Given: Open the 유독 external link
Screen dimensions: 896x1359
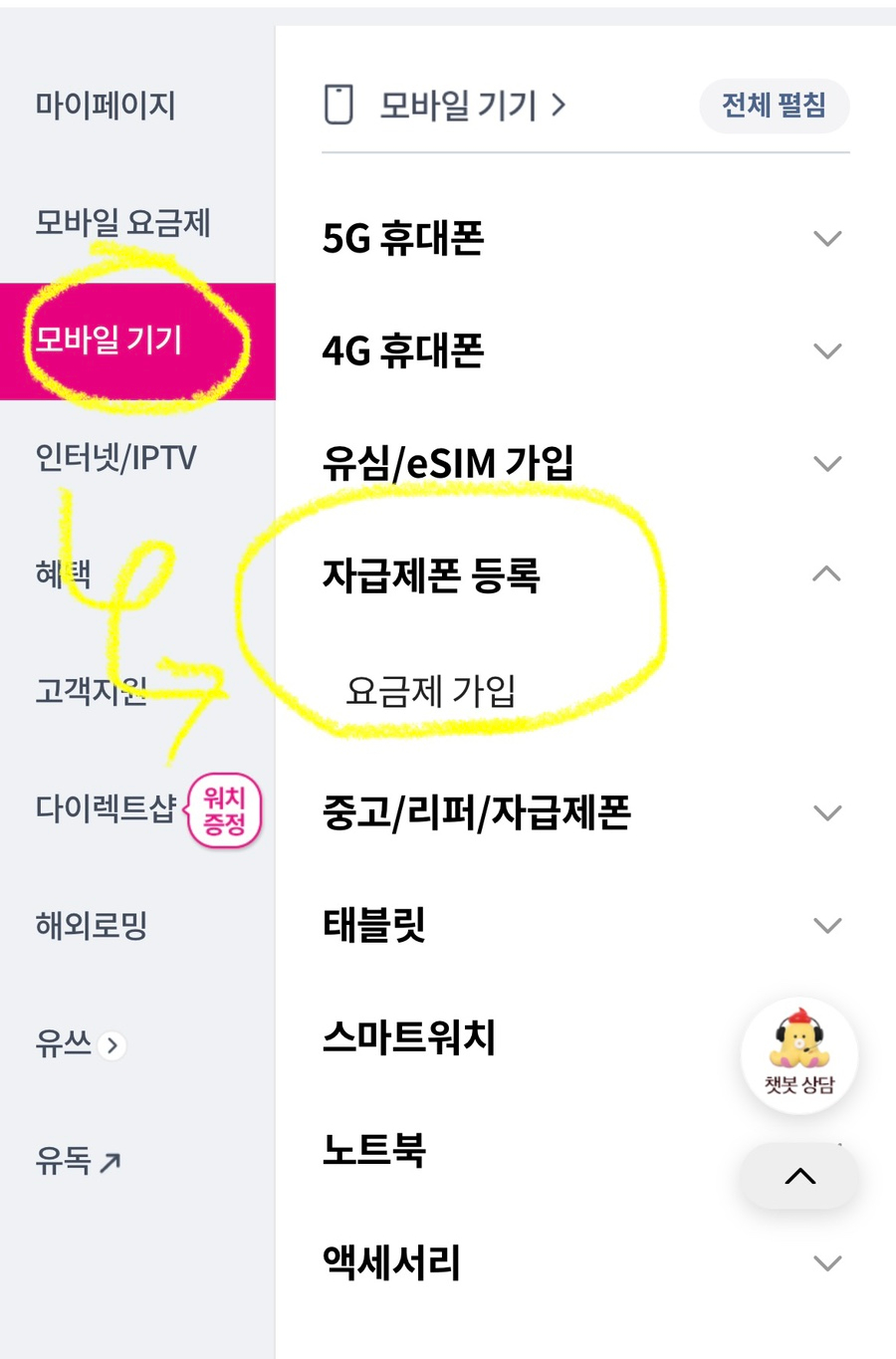Looking at the screenshot, I should 78,1160.
